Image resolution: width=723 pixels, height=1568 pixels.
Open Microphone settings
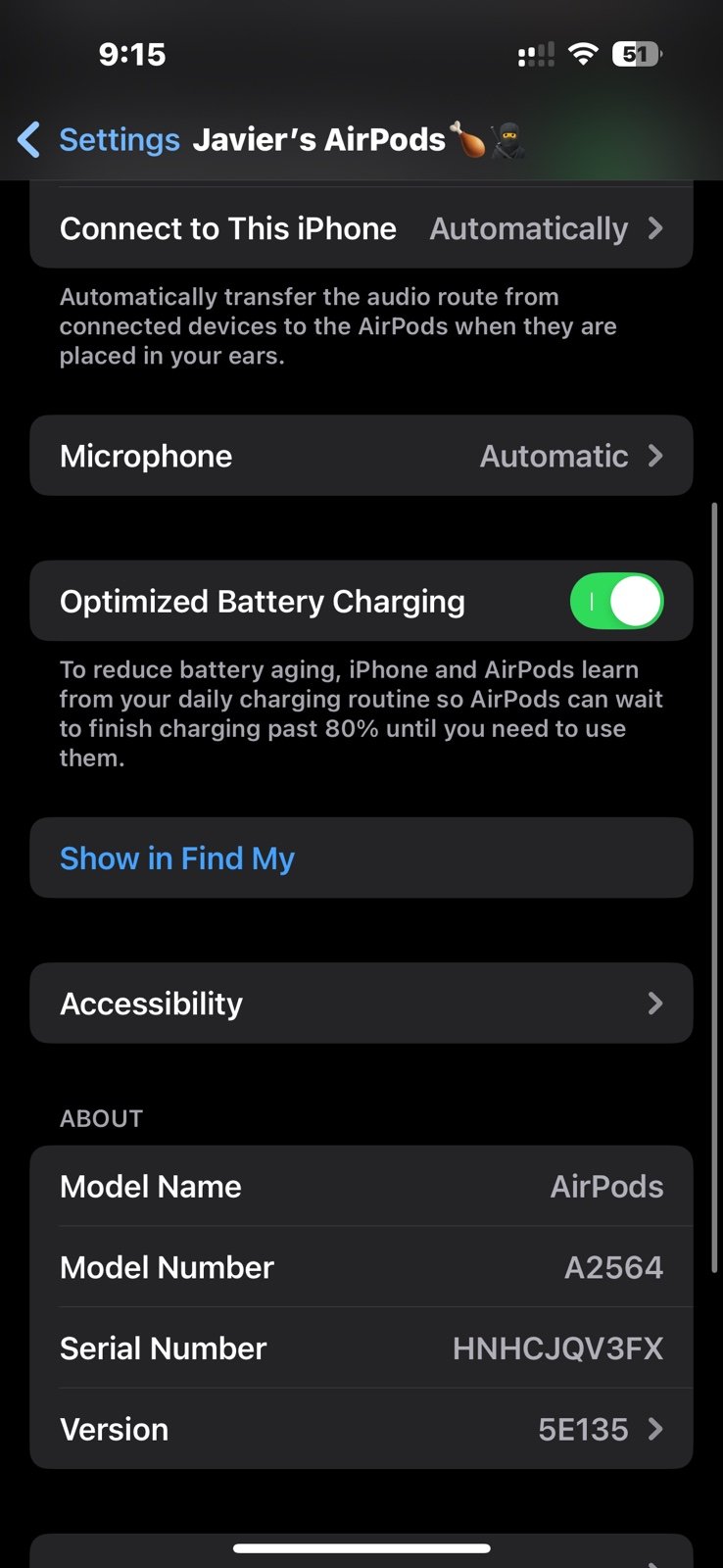point(361,456)
